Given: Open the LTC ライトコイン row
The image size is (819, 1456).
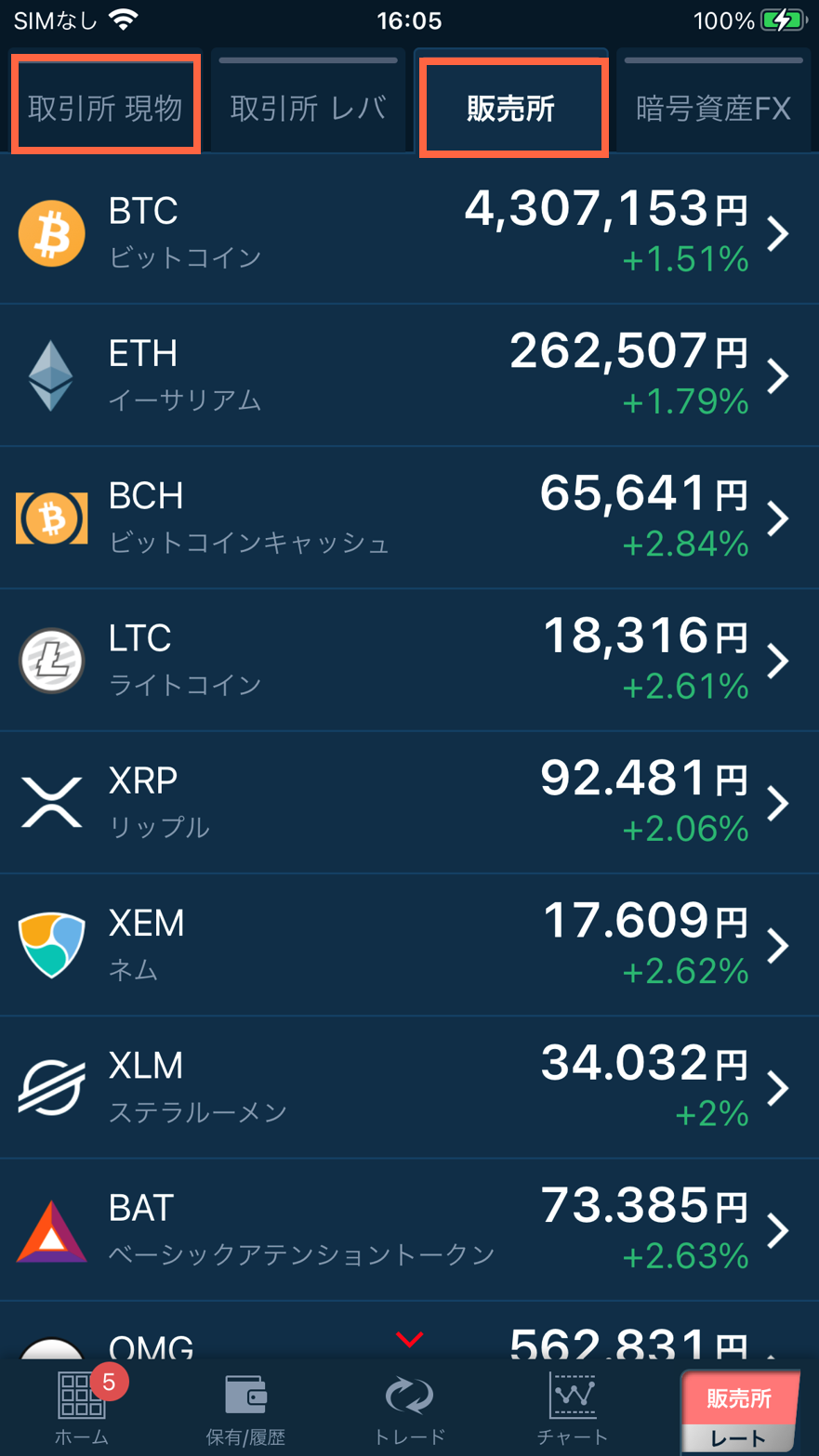Looking at the screenshot, I should point(409,660).
